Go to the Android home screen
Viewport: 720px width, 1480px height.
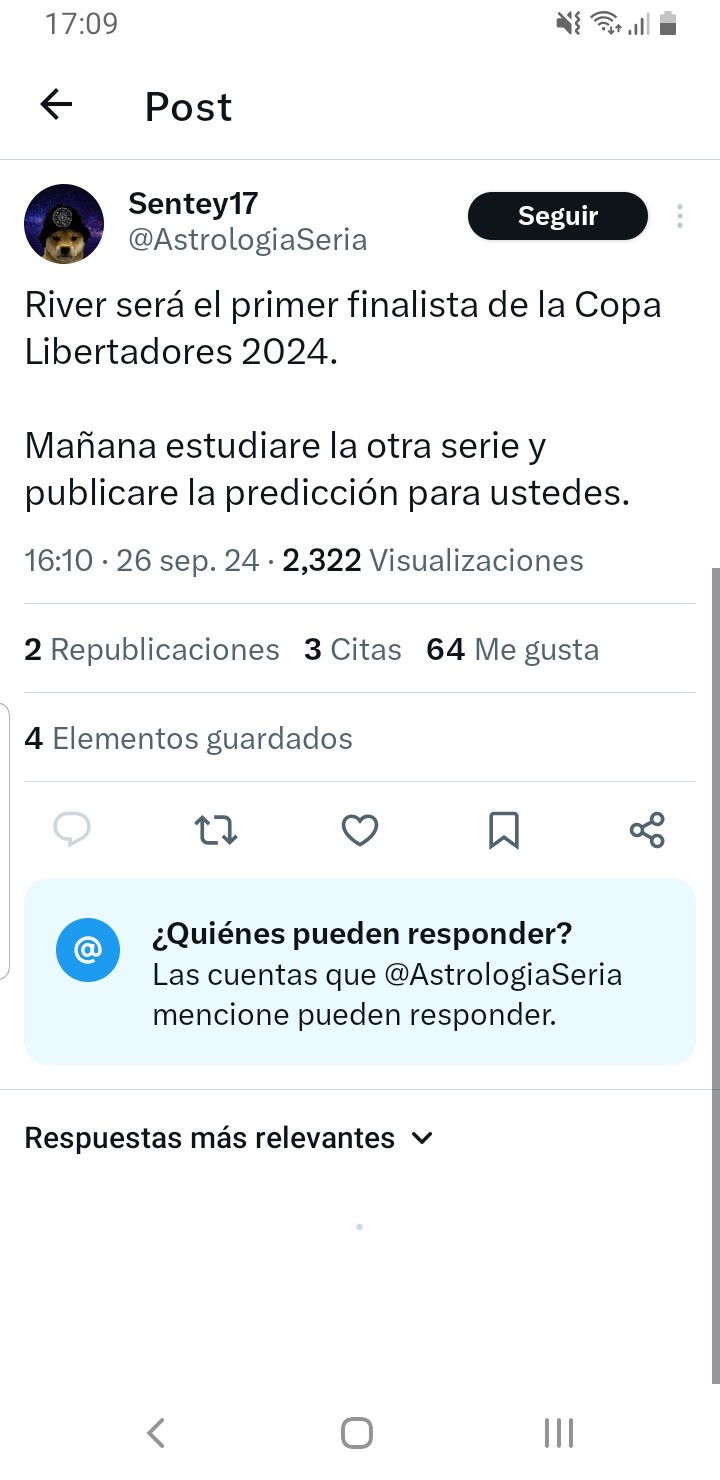(x=357, y=1433)
